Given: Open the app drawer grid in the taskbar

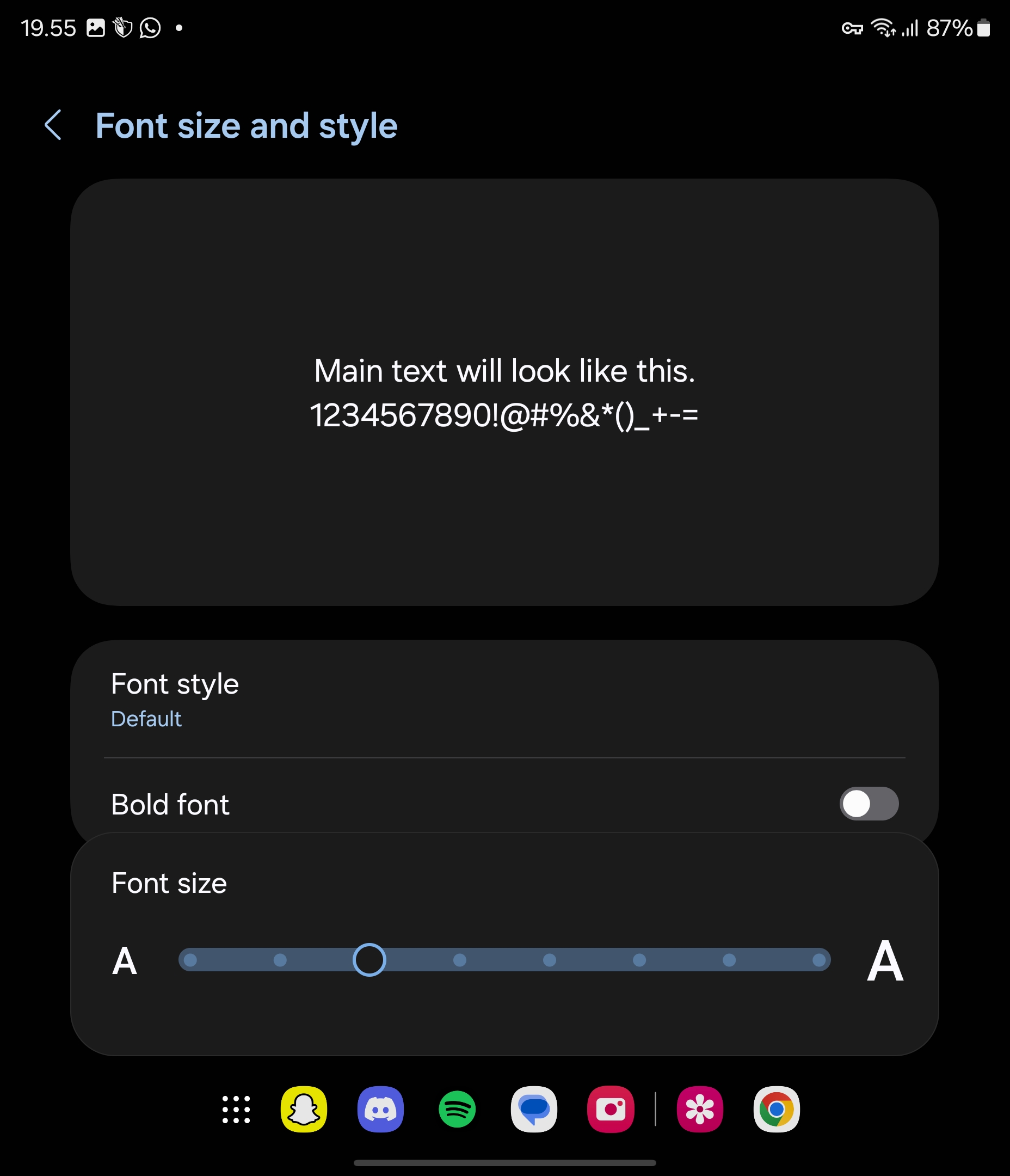Looking at the screenshot, I should coord(236,1109).
